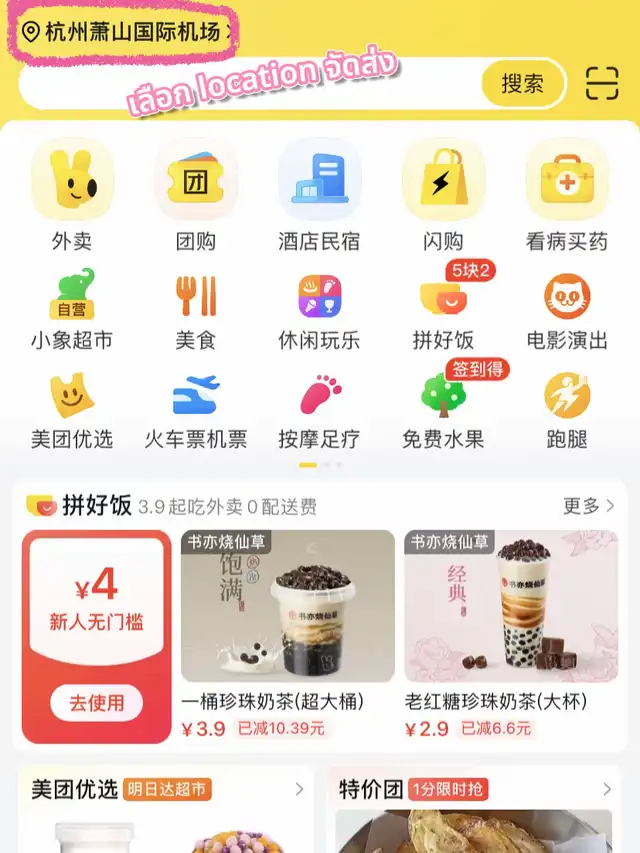This screenshot has height=853, width=640.
Task: Open 跑腿 errand service
Action: [567, 407]
